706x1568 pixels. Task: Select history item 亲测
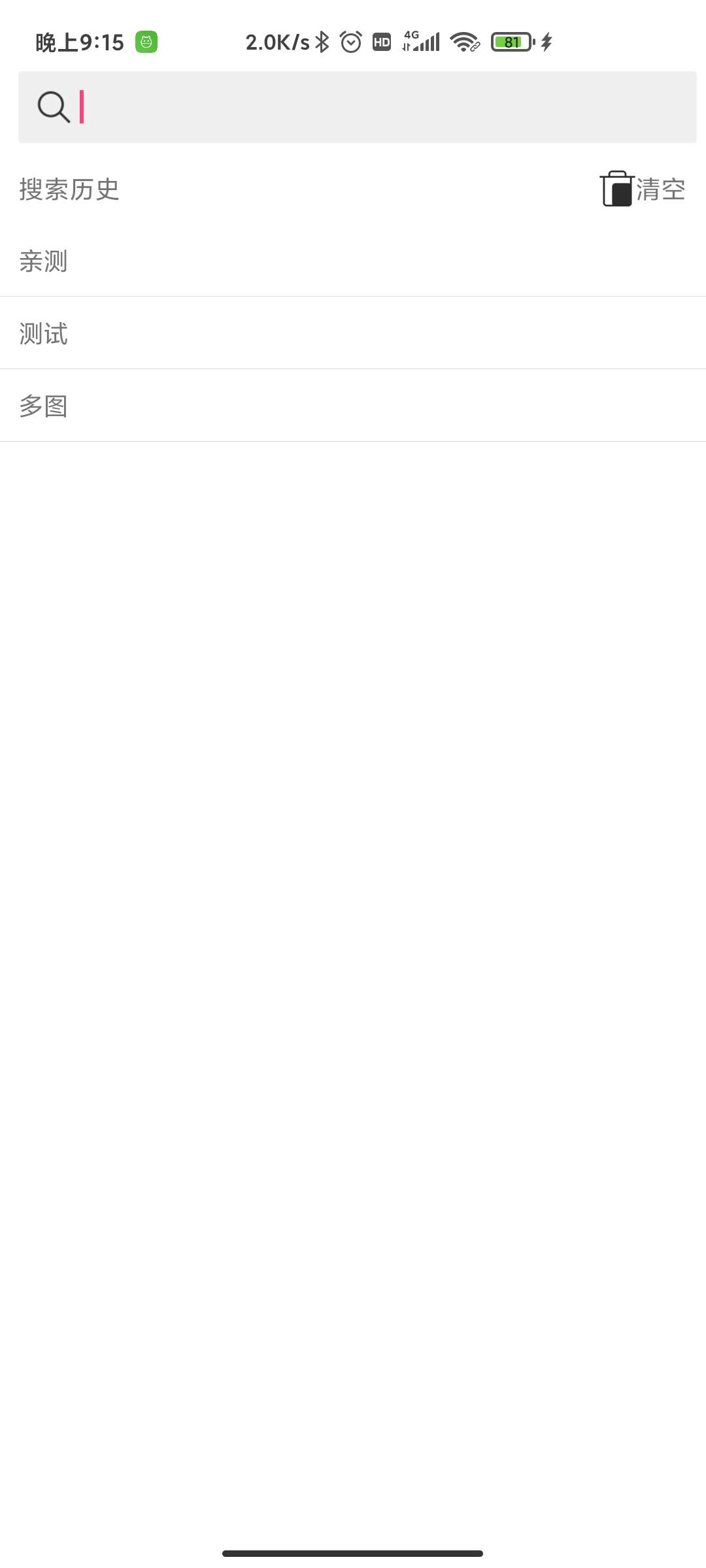coord(353,261)
